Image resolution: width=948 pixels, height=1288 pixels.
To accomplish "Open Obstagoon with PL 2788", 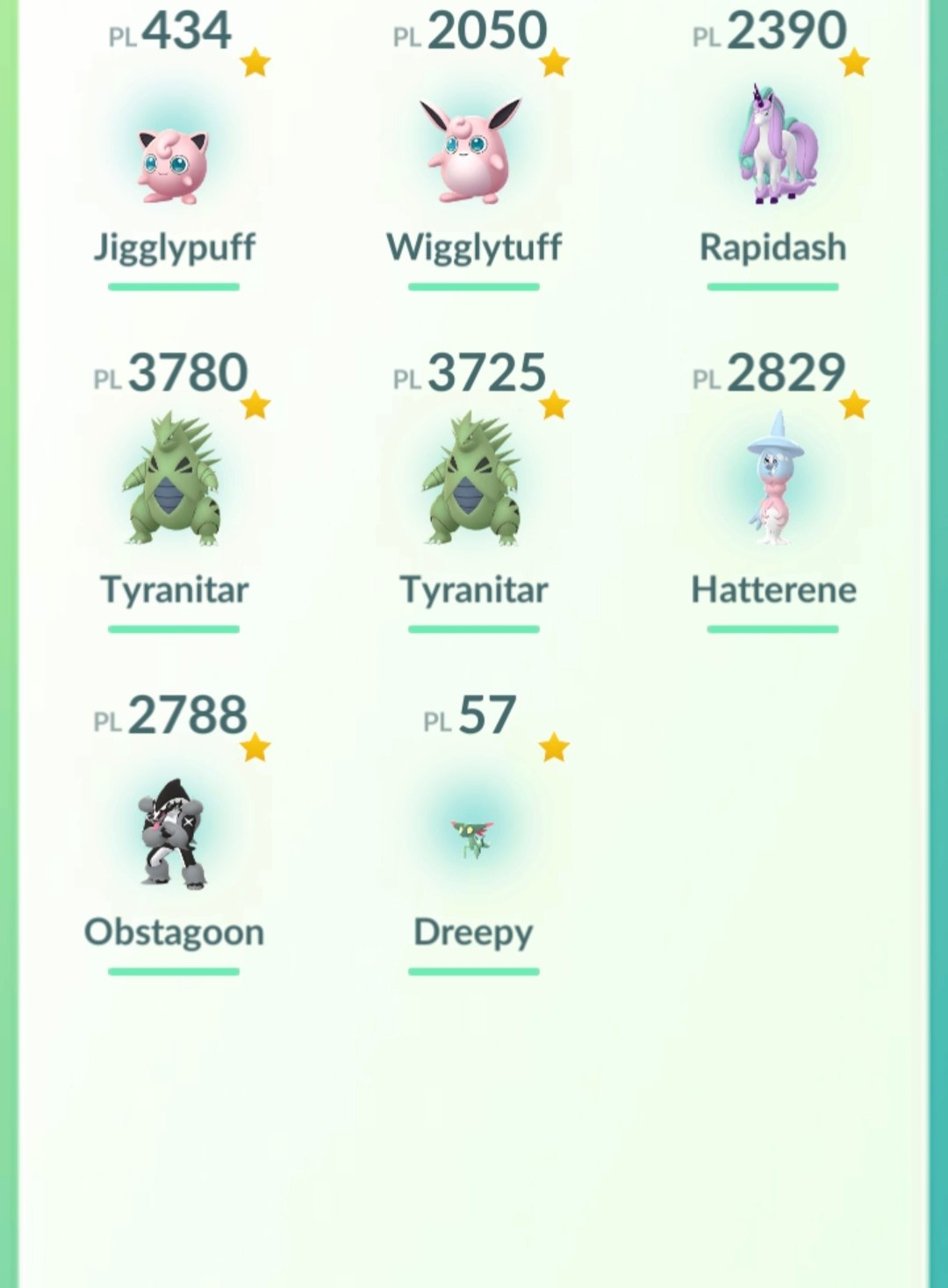I will (174, 834).
